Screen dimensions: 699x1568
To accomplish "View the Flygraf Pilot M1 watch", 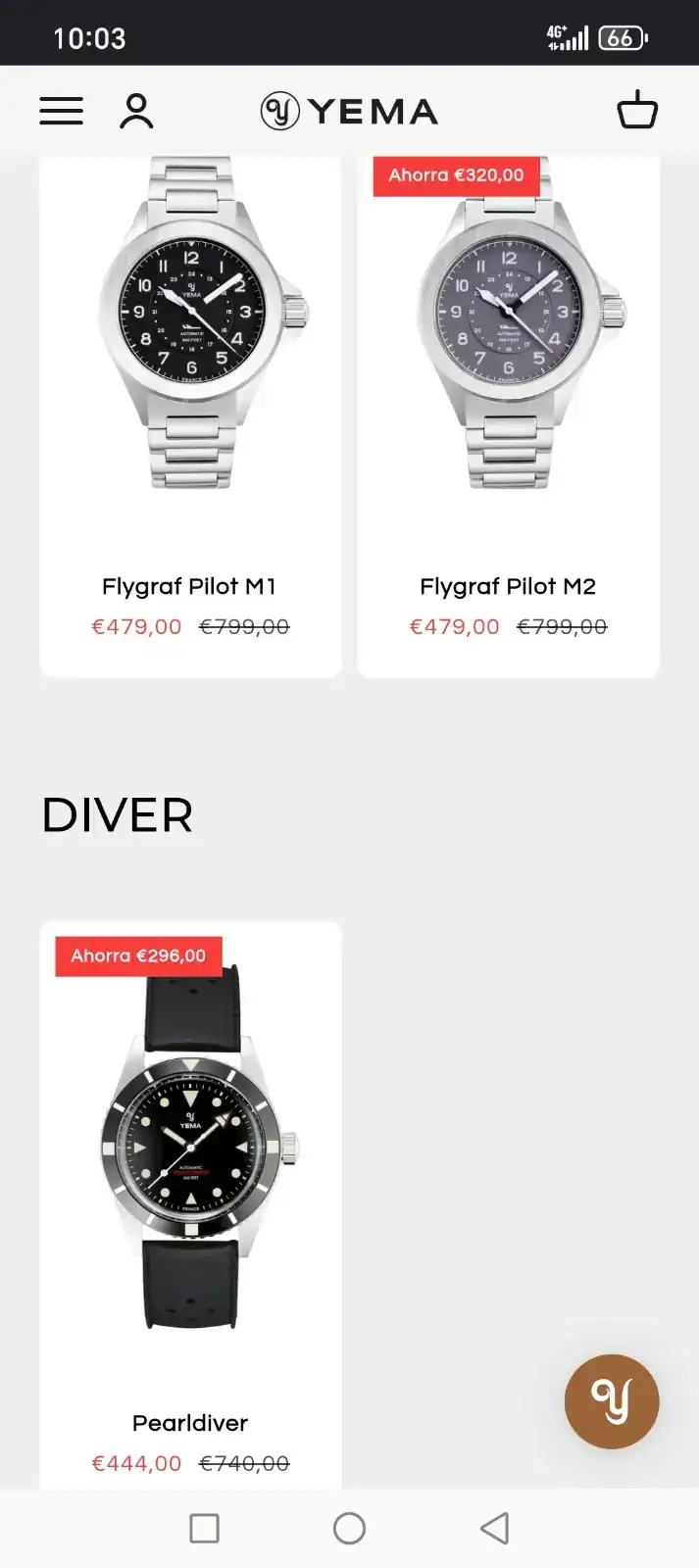I will coord(190,586).
